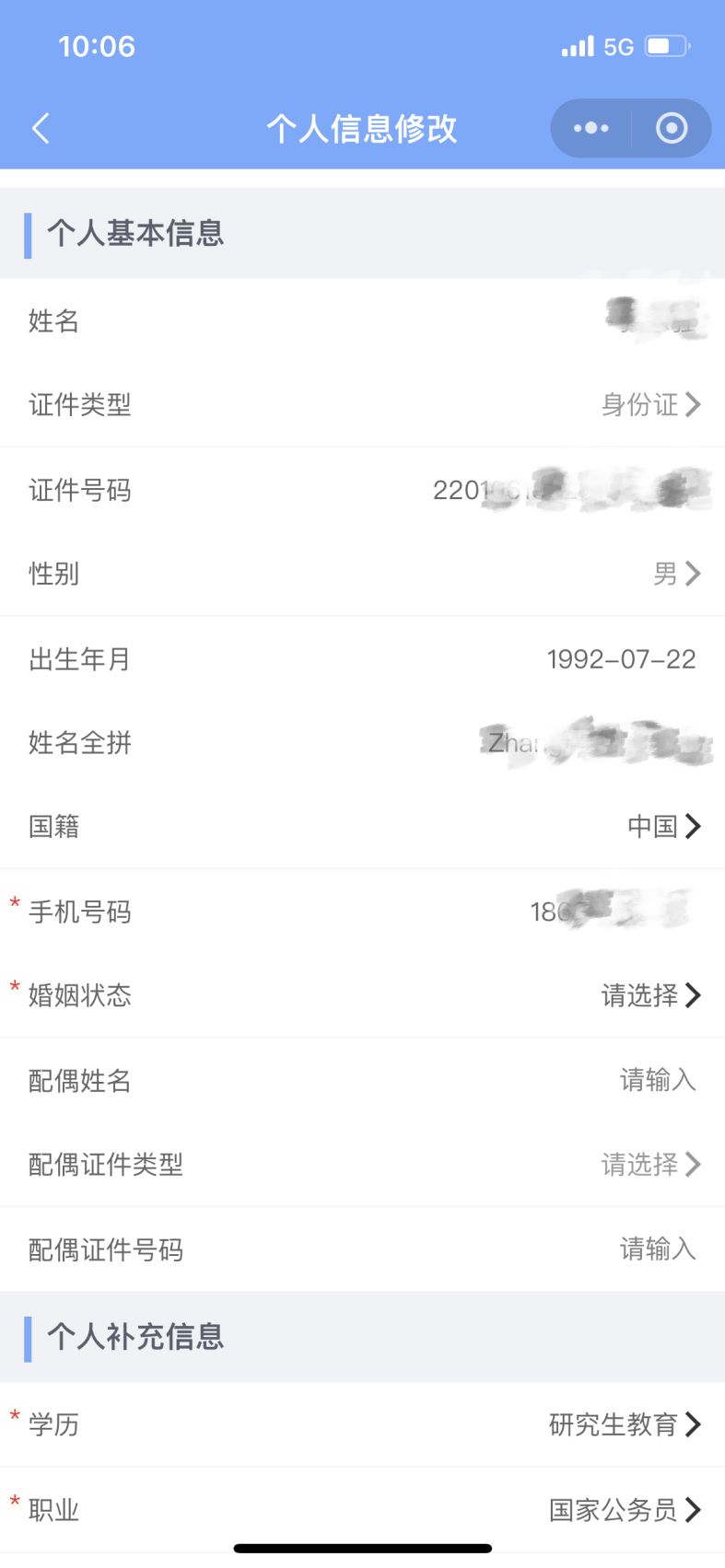Change the 性别 selection

point(362,574)
